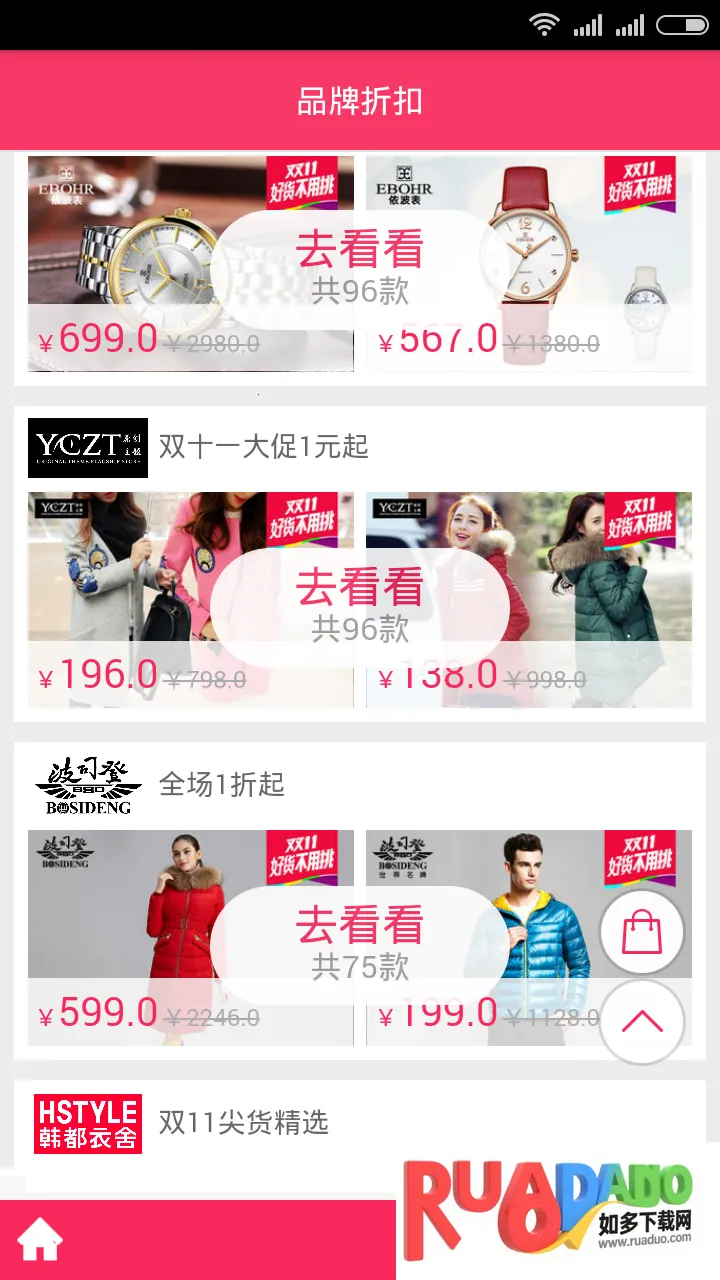Open Bosideng brand header 全场1折起
The width and height of the screenshot is (720, 1280).
[222, 785]
